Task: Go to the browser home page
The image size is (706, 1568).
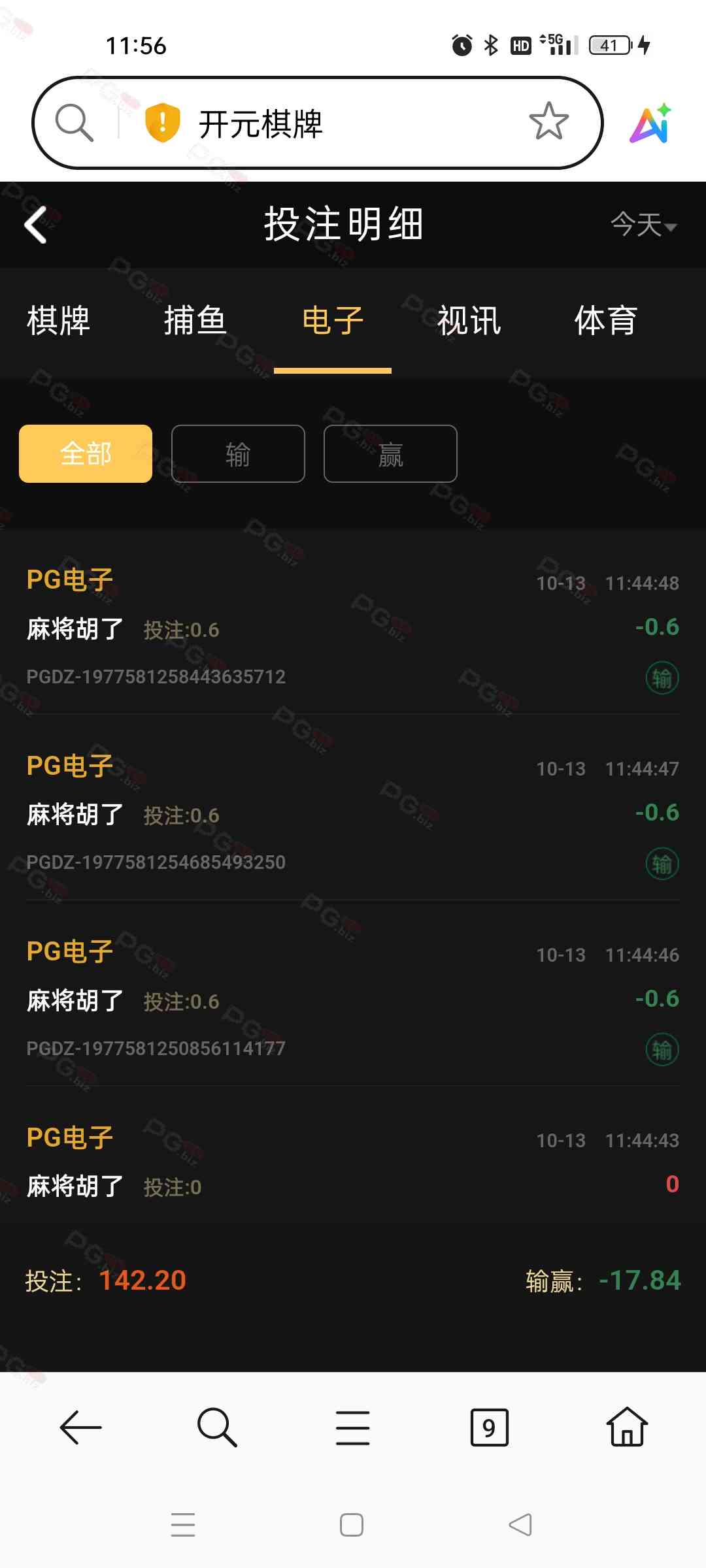Action: [x=627, y=1428]
